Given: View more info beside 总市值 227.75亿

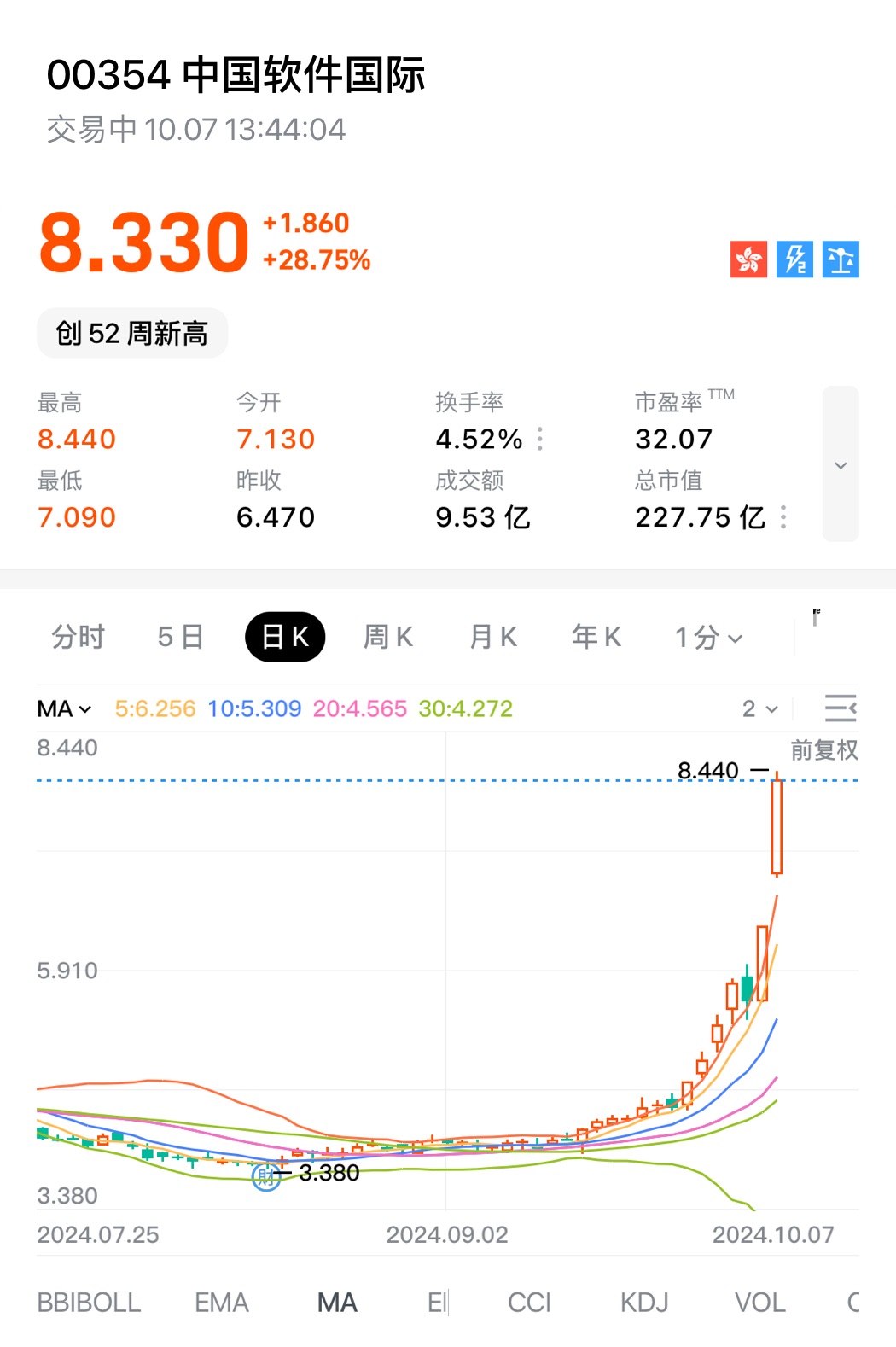Looking at the screenshot, I should click(783, 517).
